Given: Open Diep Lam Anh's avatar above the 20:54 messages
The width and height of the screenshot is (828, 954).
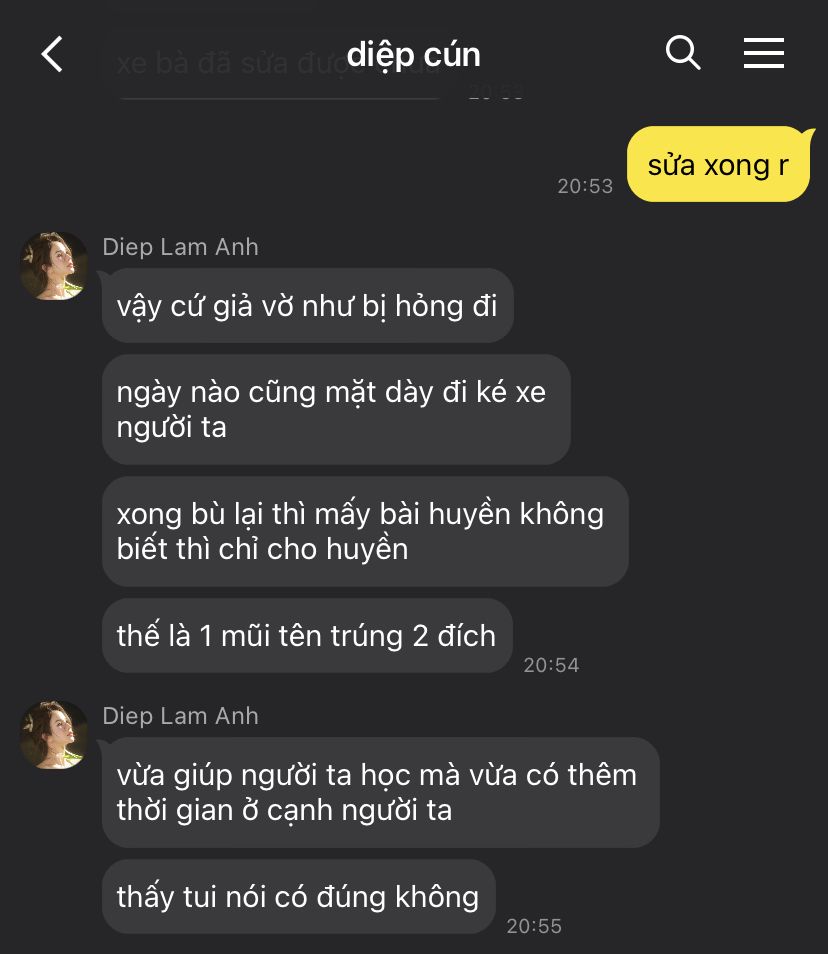Looking at the screenshot, I should click(x=54, y=266).
